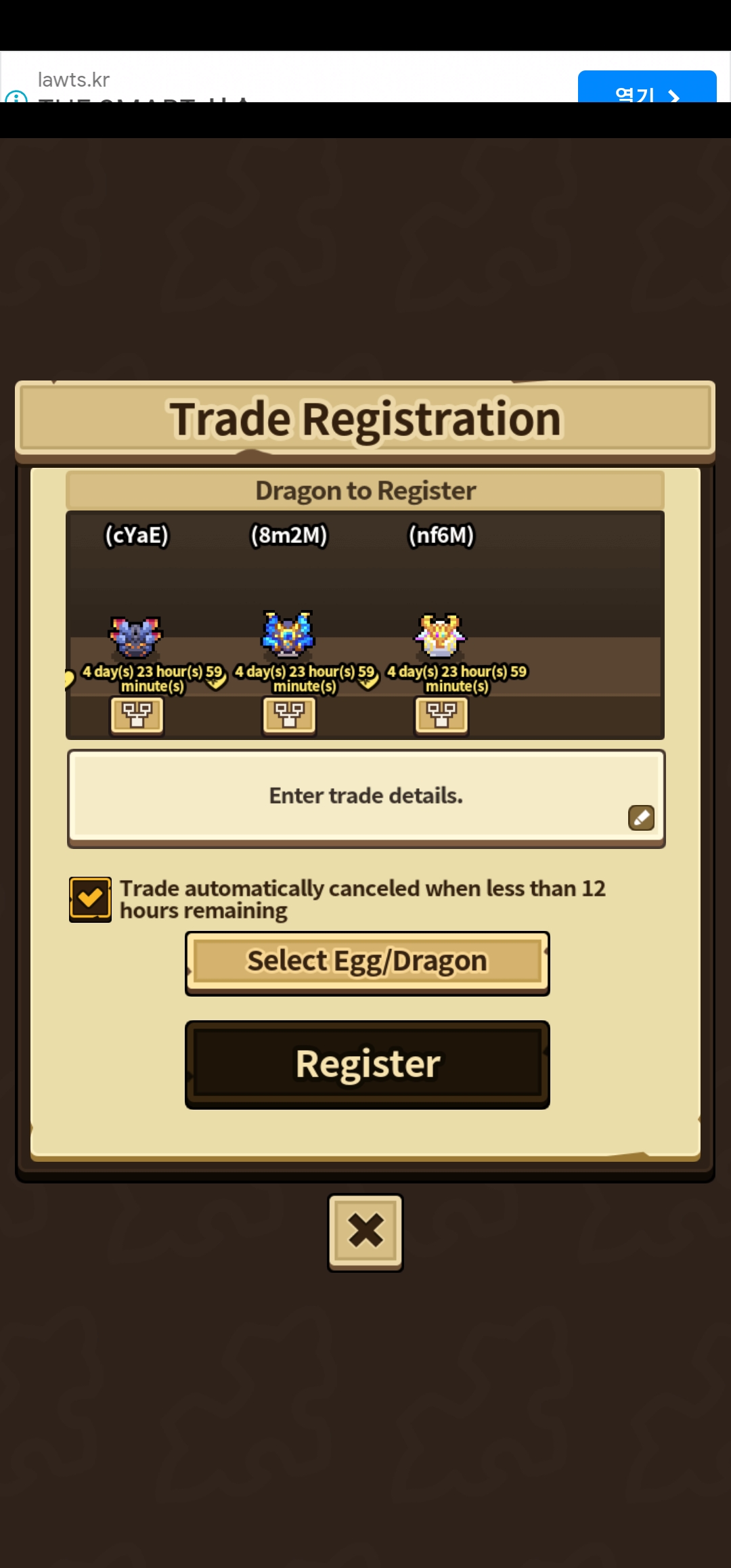Screen dimensions: 731x1568
Task: Select the cYaE dragon
Action: coord(136,637)
